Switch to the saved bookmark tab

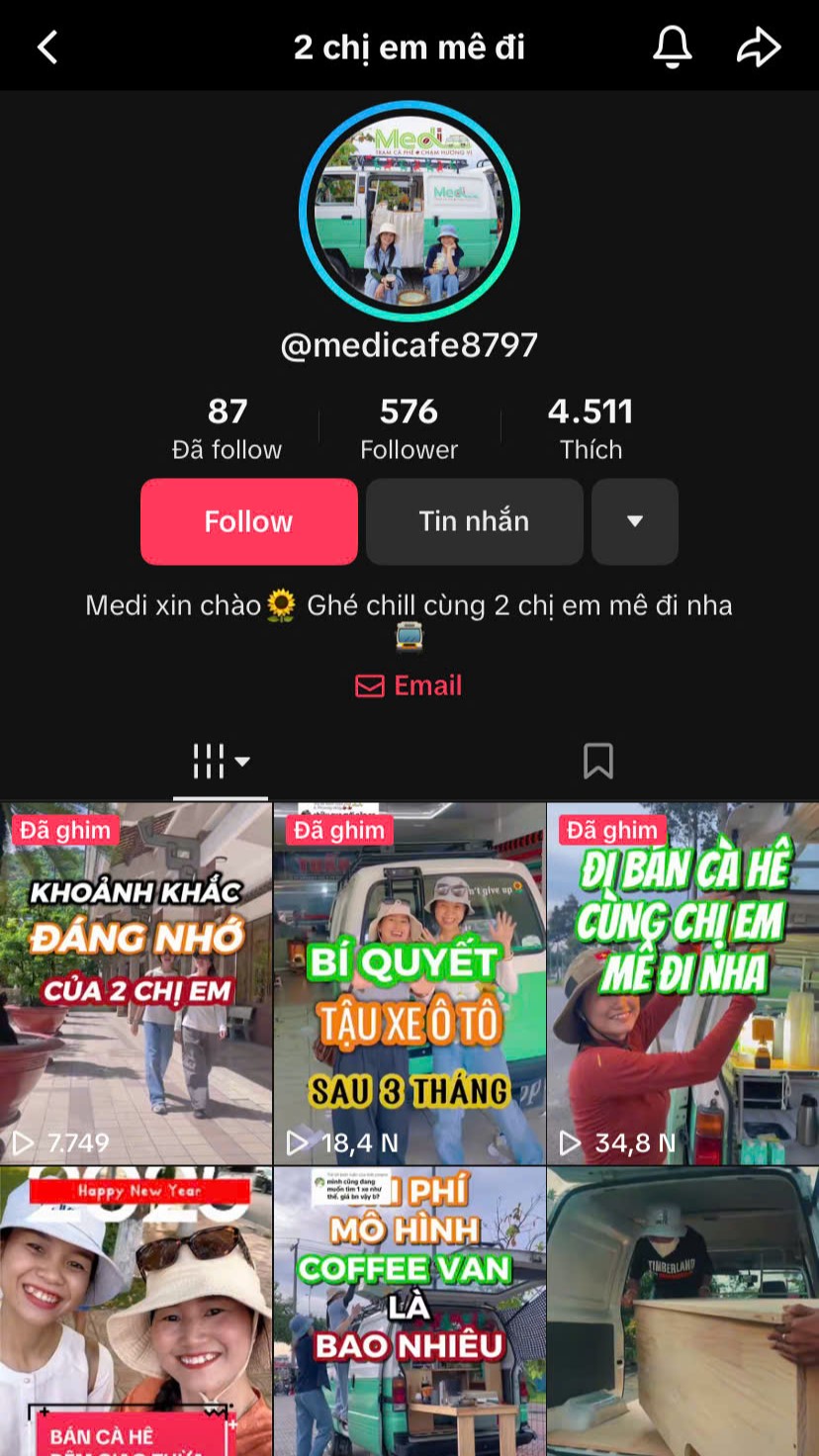click(x=598, y=762)
